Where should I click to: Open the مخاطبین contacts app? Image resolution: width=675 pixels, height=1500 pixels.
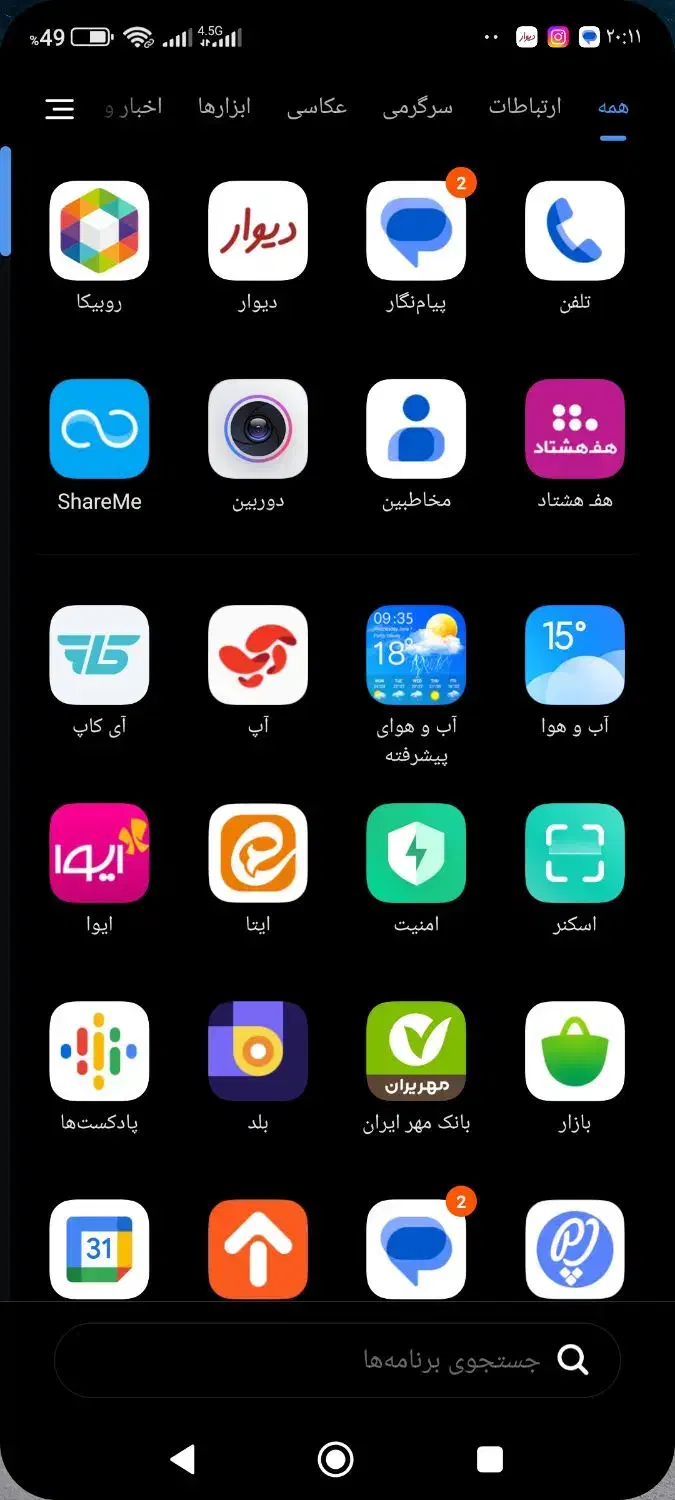[416, 429]
